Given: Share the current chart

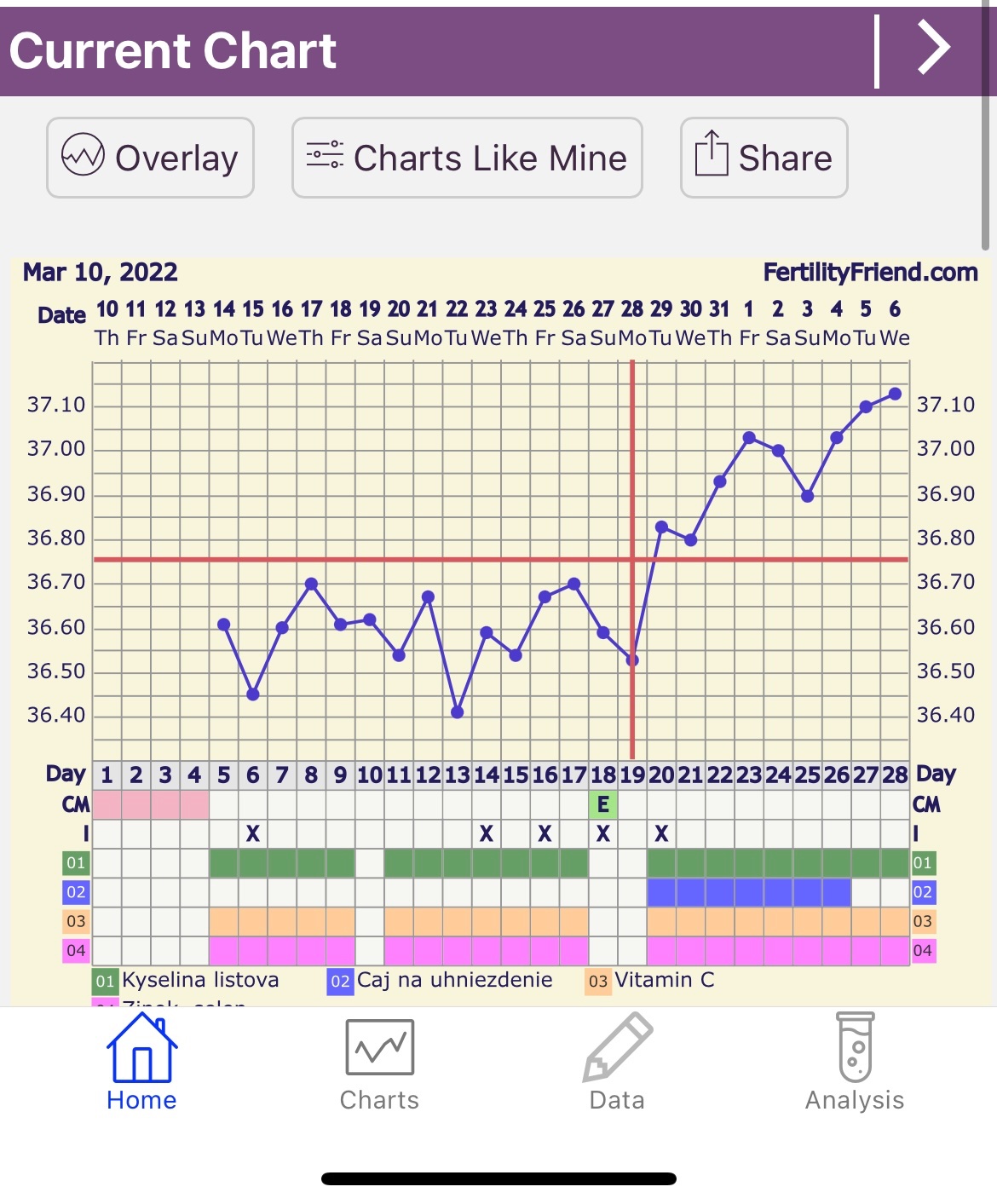Looking at the screenshot, I should [x=764, y=158].
